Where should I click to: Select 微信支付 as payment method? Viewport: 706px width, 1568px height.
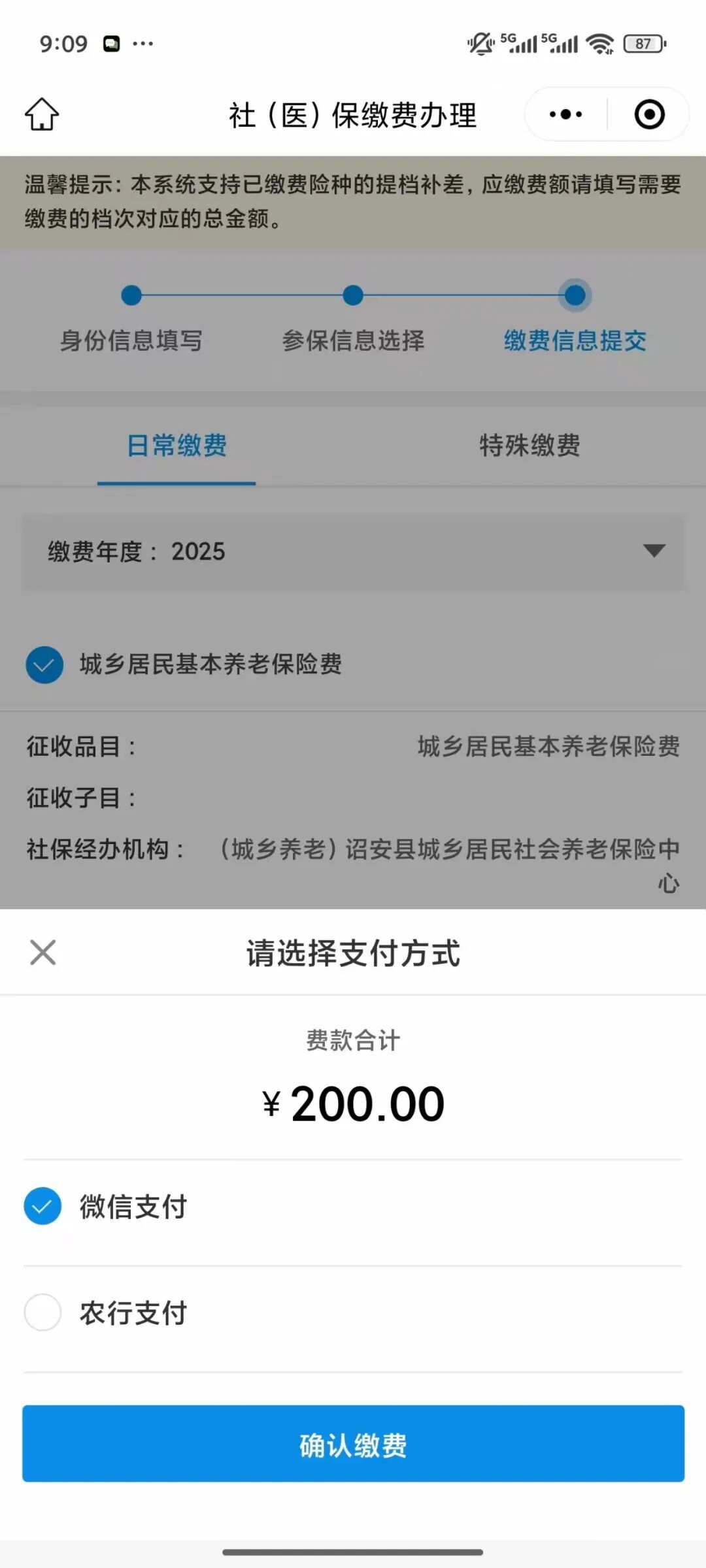point(43,1206)
